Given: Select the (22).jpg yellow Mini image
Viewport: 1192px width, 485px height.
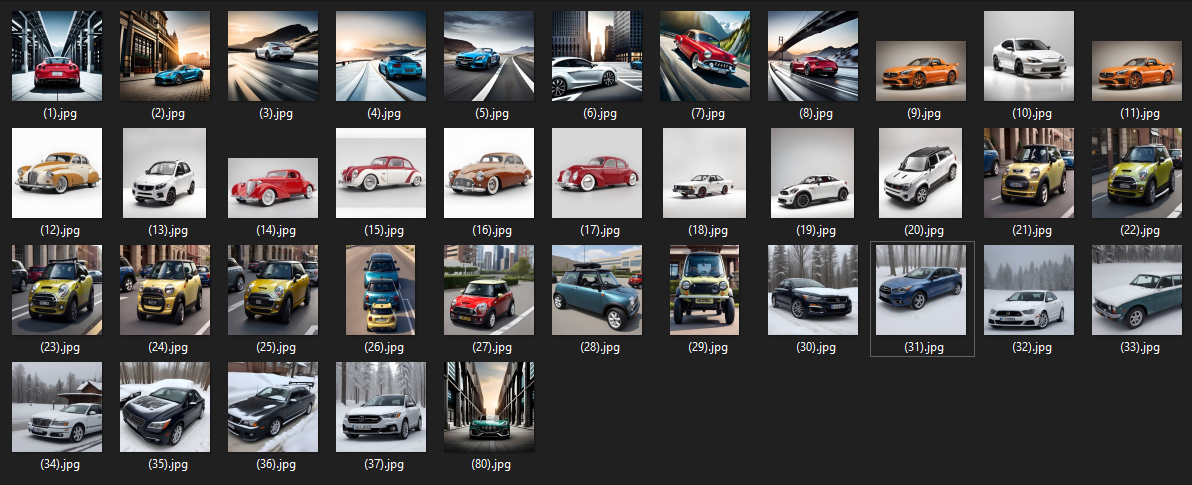Looking at the screenshot, I should click(x=1137, y=173).
